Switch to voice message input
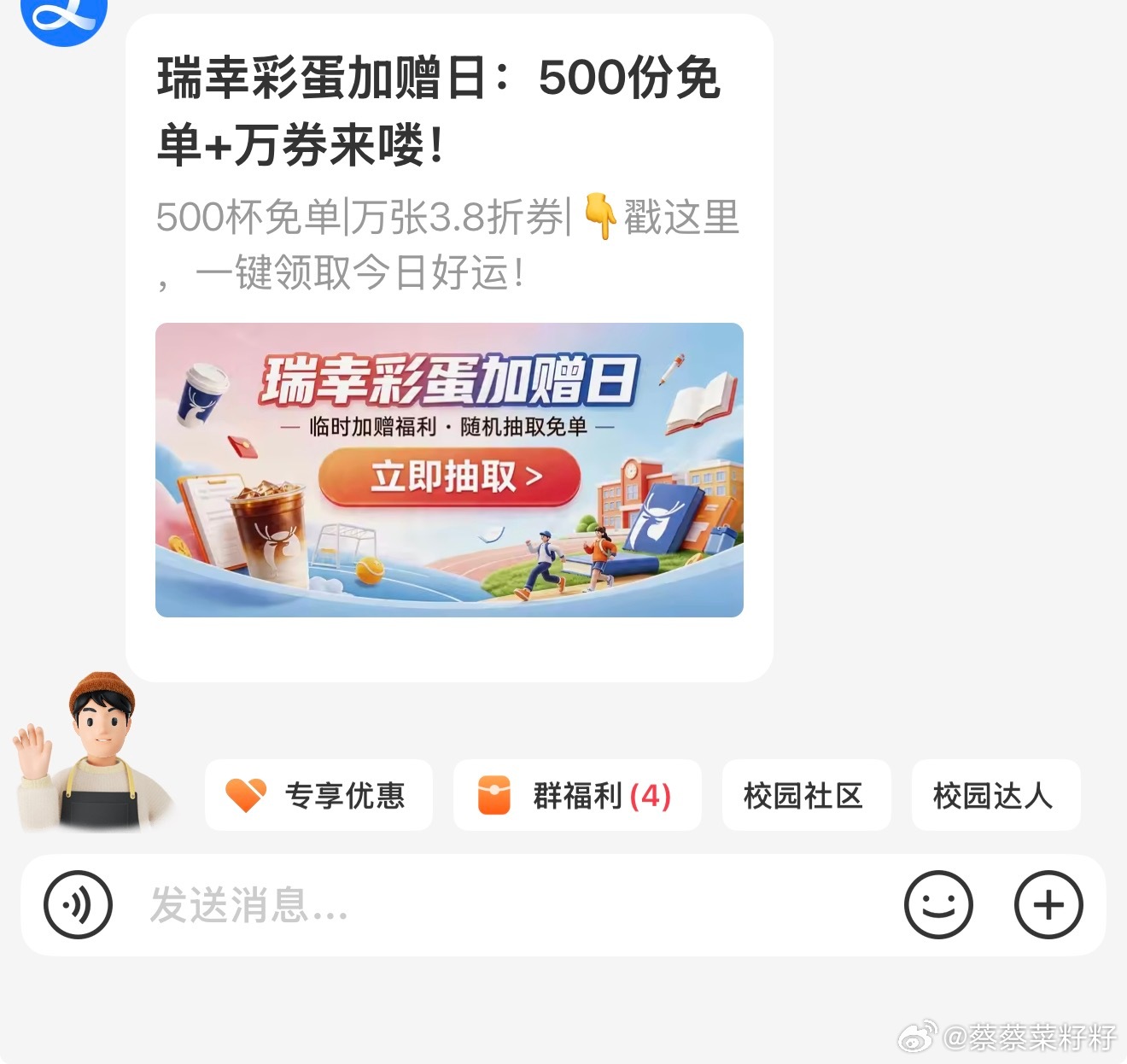Image resolution: width=1127 pixels, height=1064 pixels. tap(79, 905)
